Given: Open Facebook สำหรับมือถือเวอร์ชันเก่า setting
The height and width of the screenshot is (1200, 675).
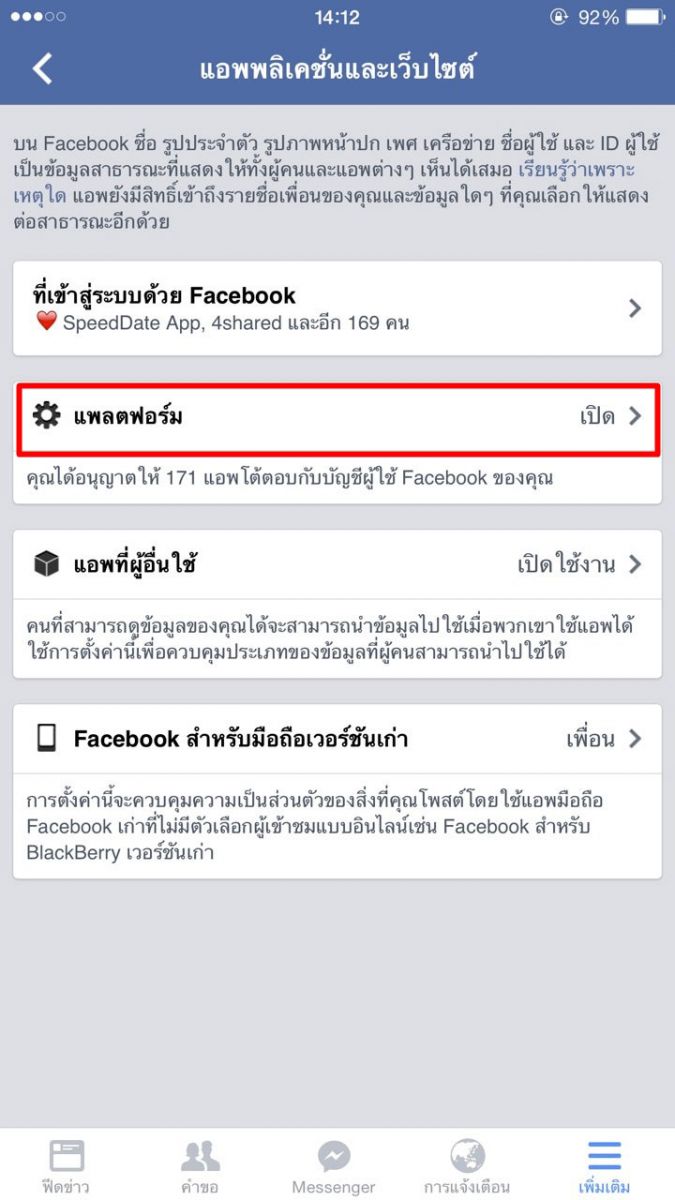Looking at the screenshot, I should tap(337, 739).
